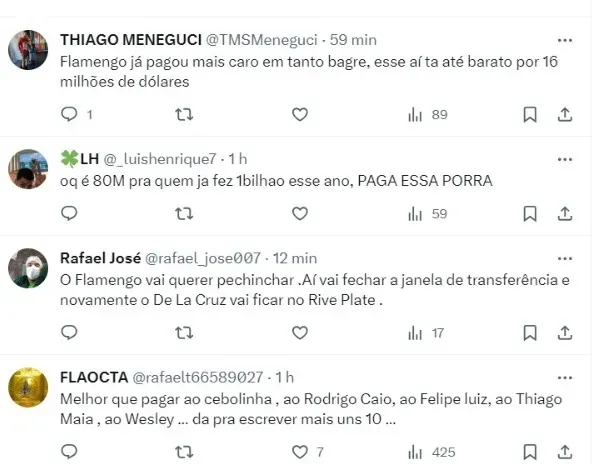Share LH's tweet
Screen dimensions: 606x464
tap(565, 213)
